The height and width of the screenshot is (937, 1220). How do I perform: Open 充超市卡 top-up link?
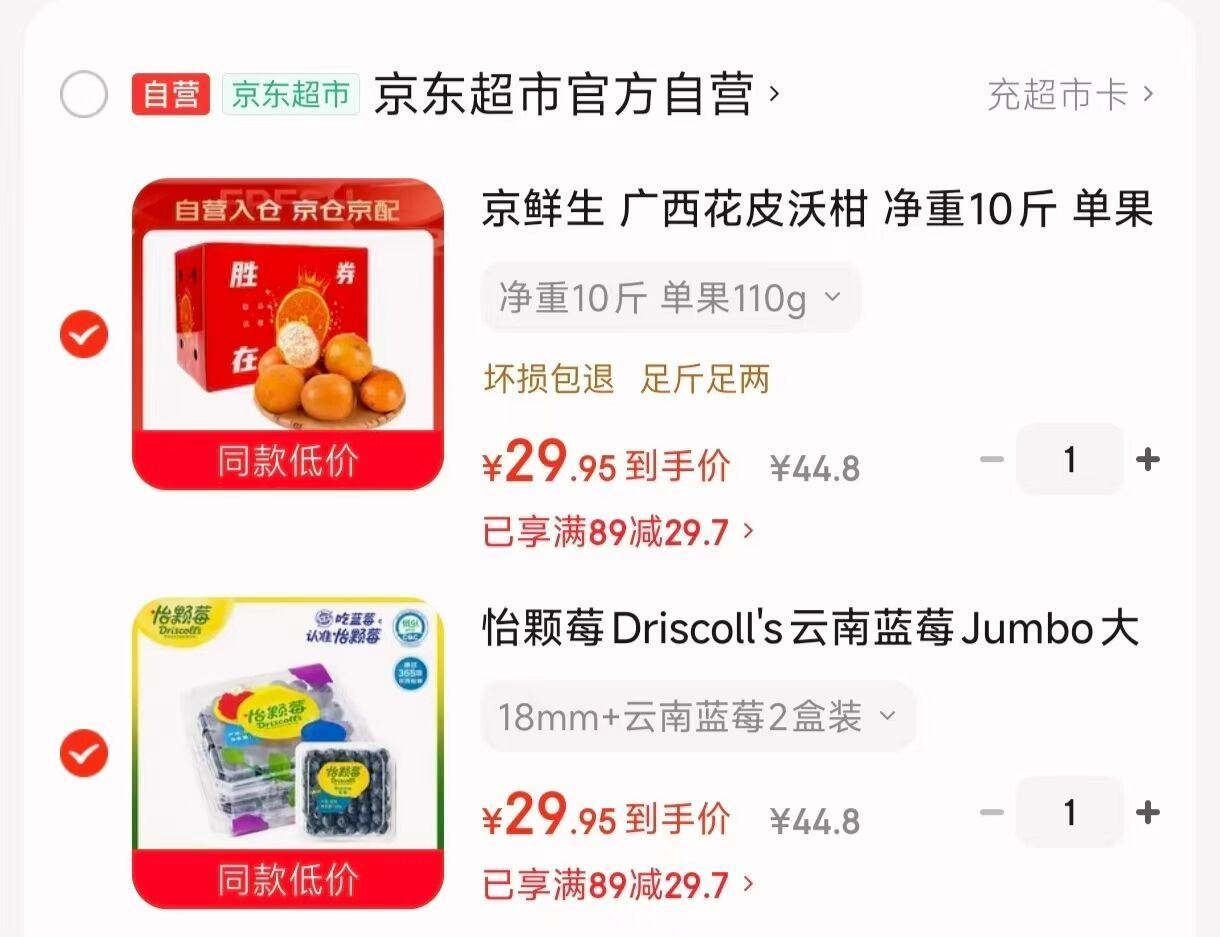[1070, 95]
